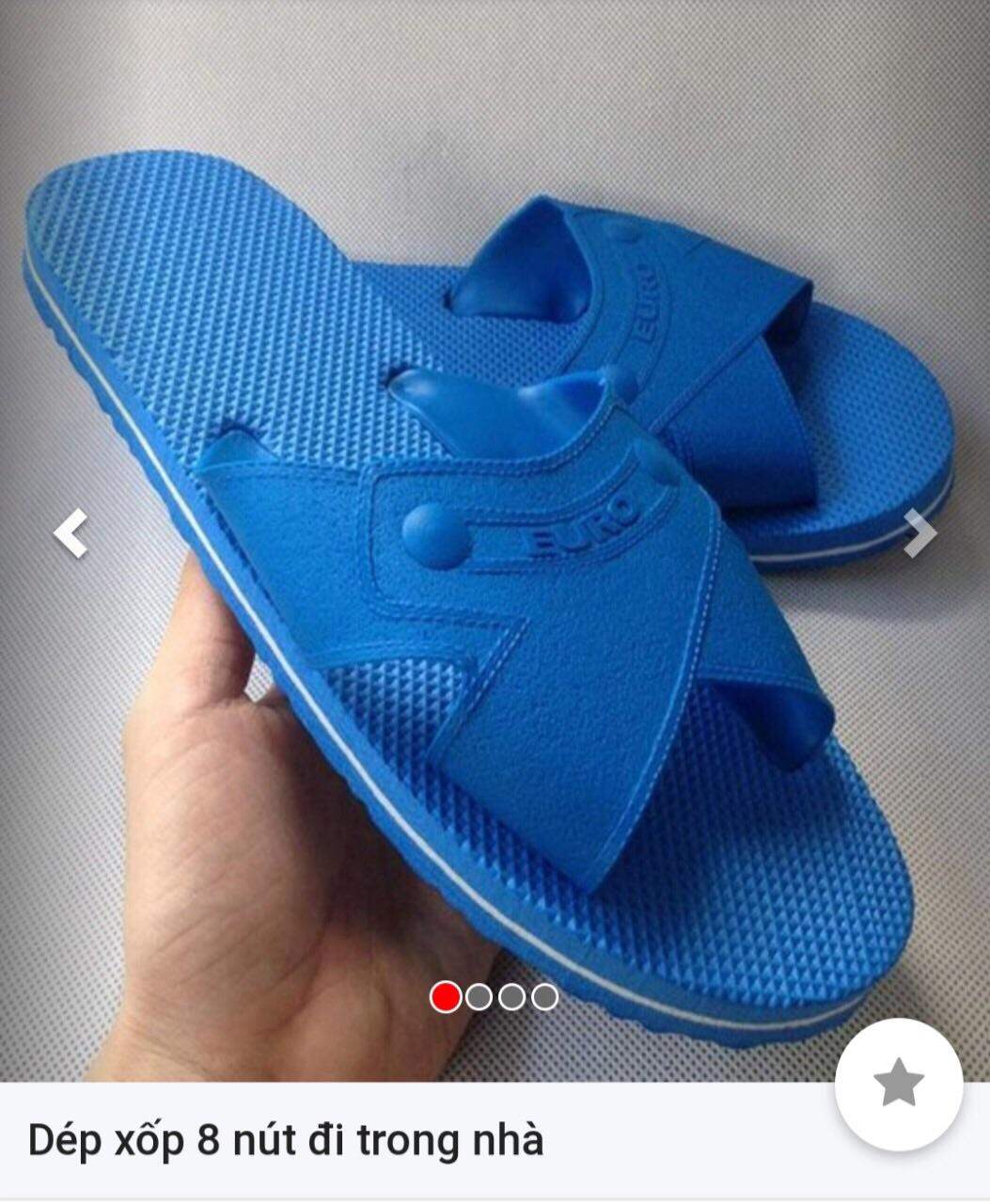Show the next product photo

[919, 532]
